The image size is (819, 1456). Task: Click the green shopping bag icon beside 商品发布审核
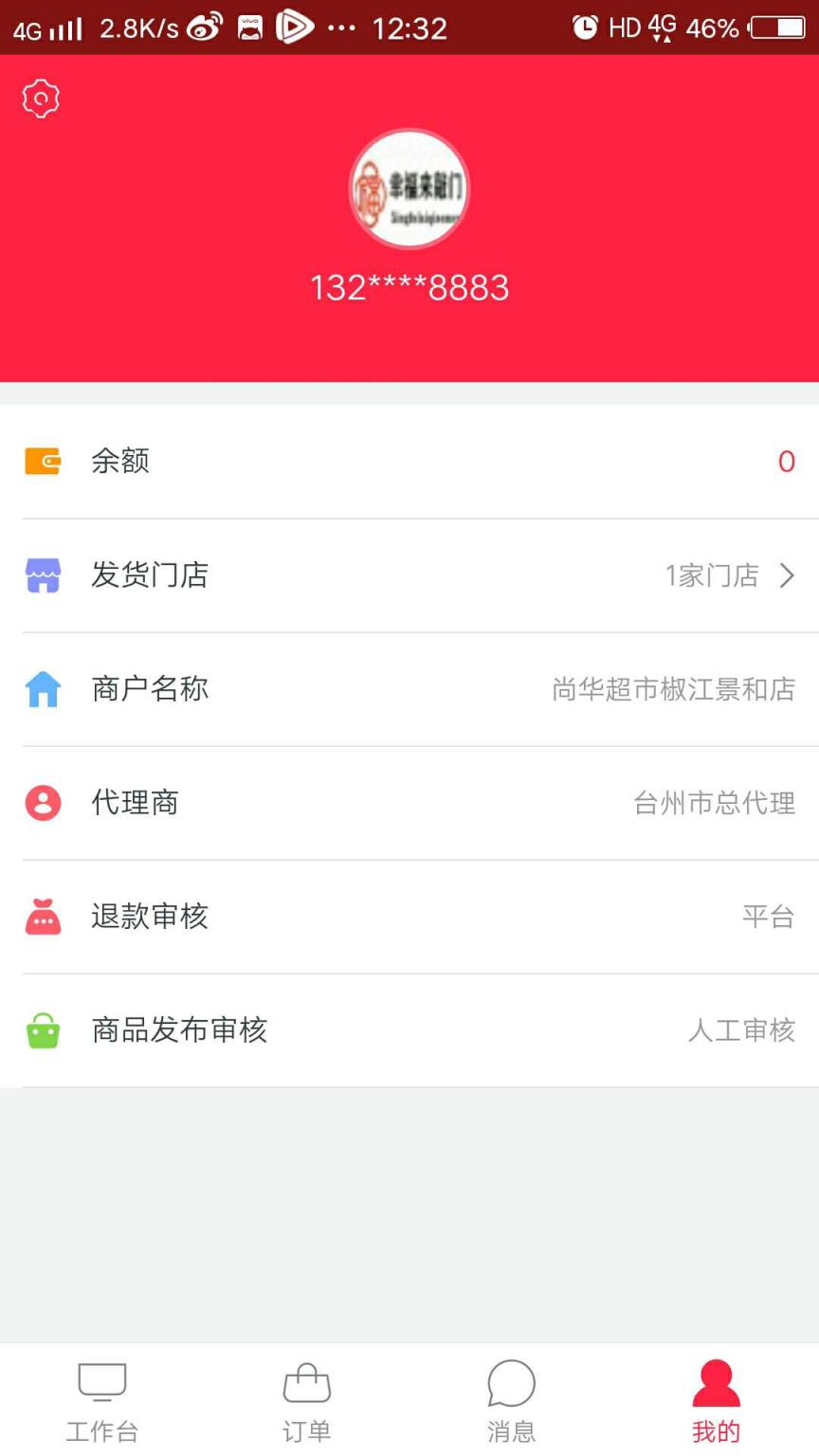pos(42,1030)
